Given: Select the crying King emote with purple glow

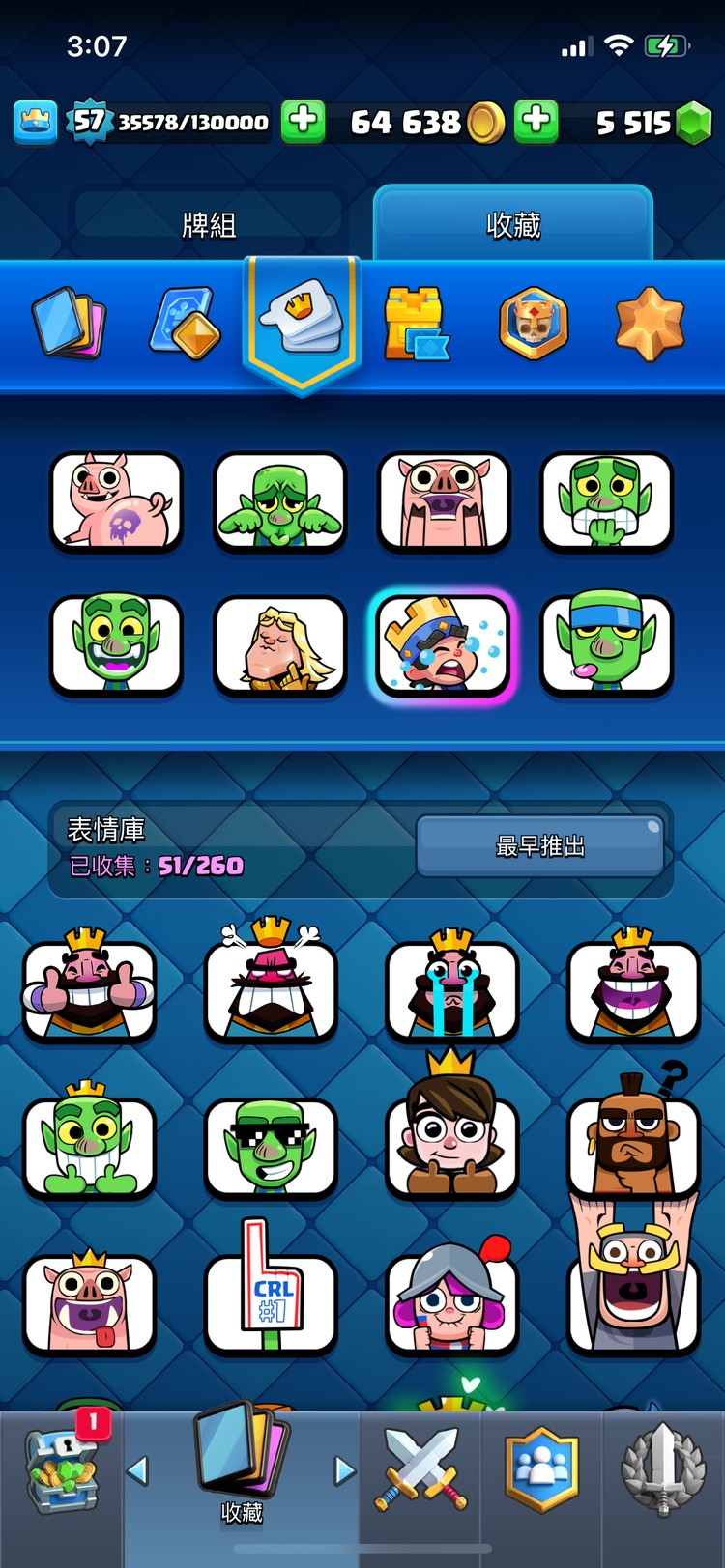Looking at the screenshot, I should point(443,644).
